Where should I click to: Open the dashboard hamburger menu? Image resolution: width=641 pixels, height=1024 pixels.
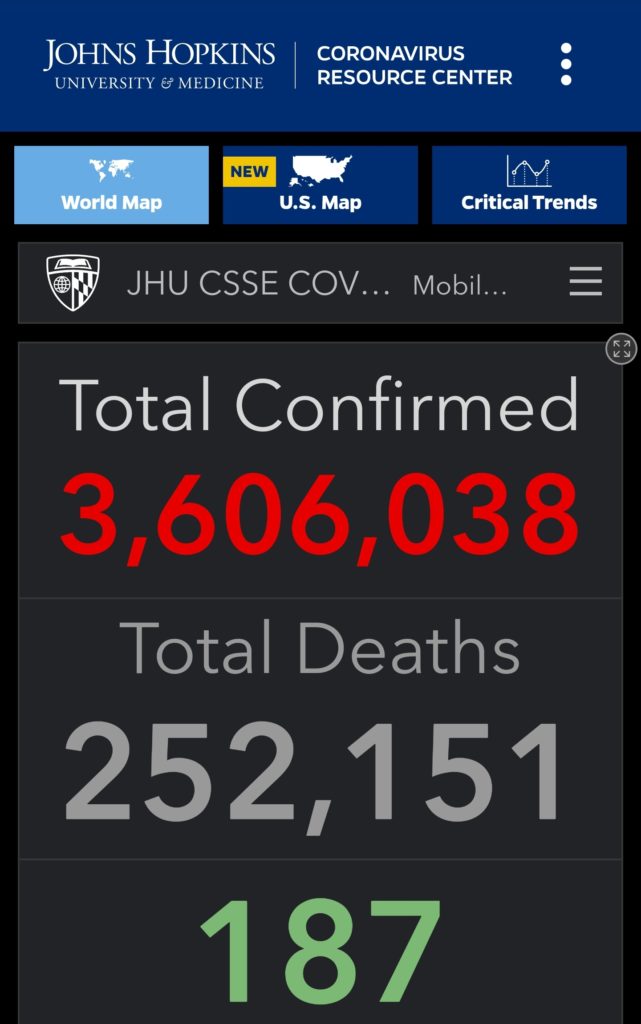coord(586,281)
